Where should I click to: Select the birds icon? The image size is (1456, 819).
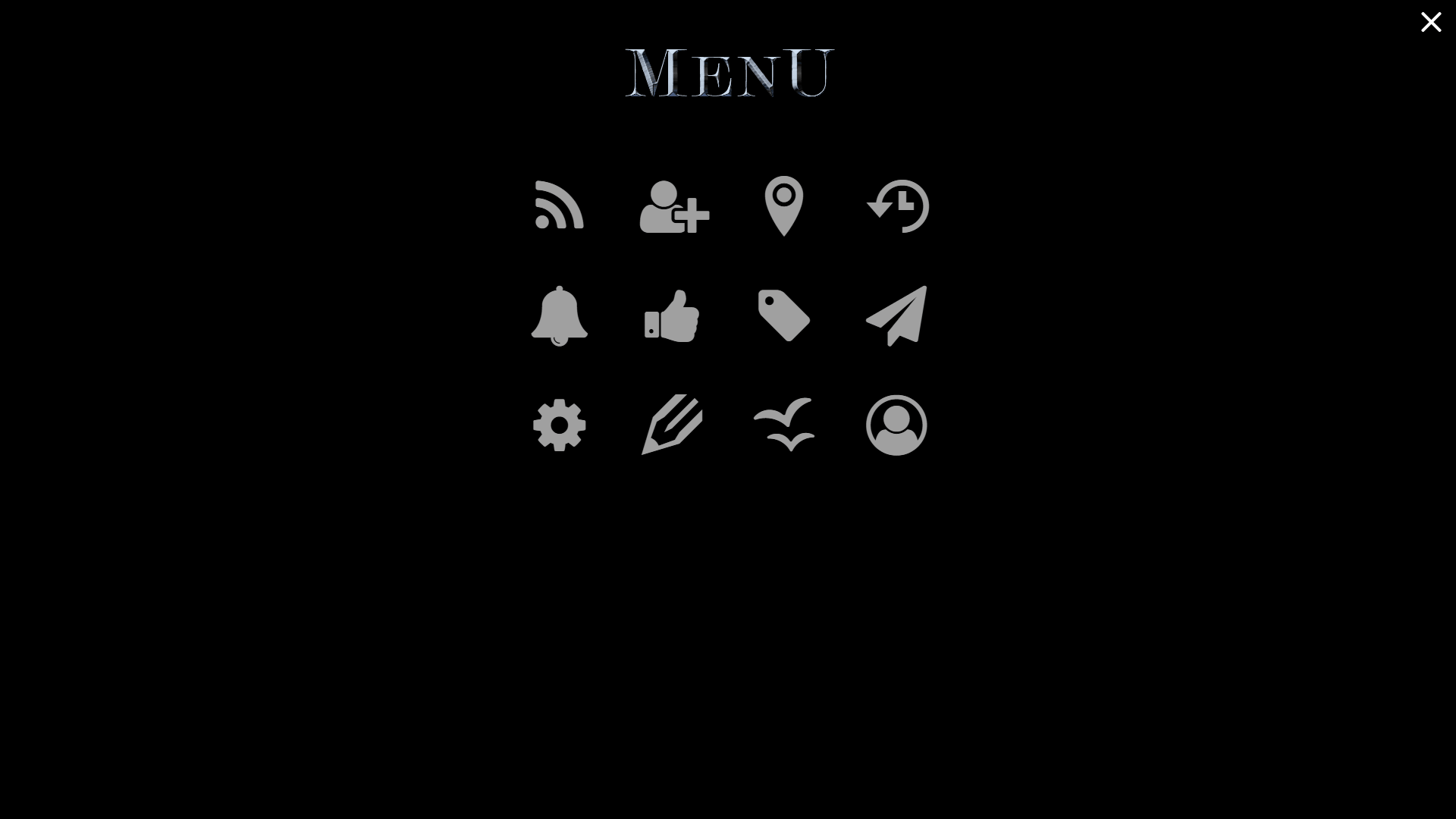(784, 425)
